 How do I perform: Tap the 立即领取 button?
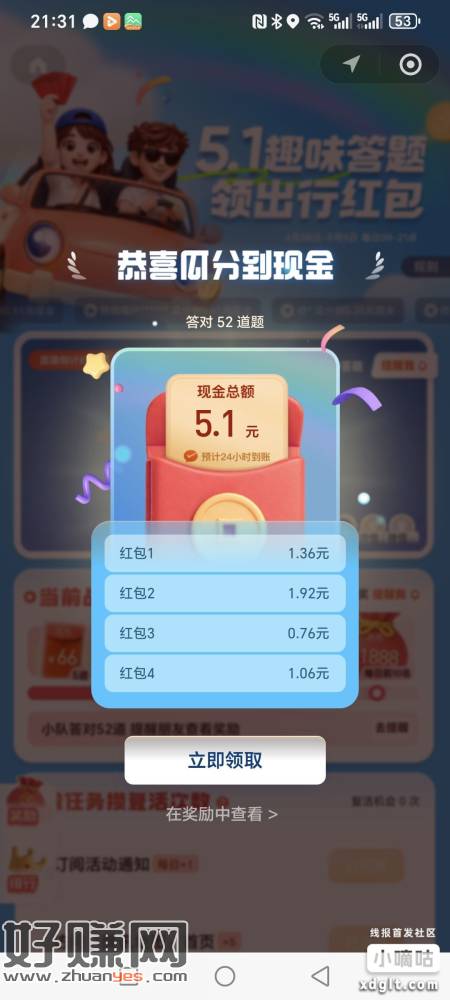(225, 760)
